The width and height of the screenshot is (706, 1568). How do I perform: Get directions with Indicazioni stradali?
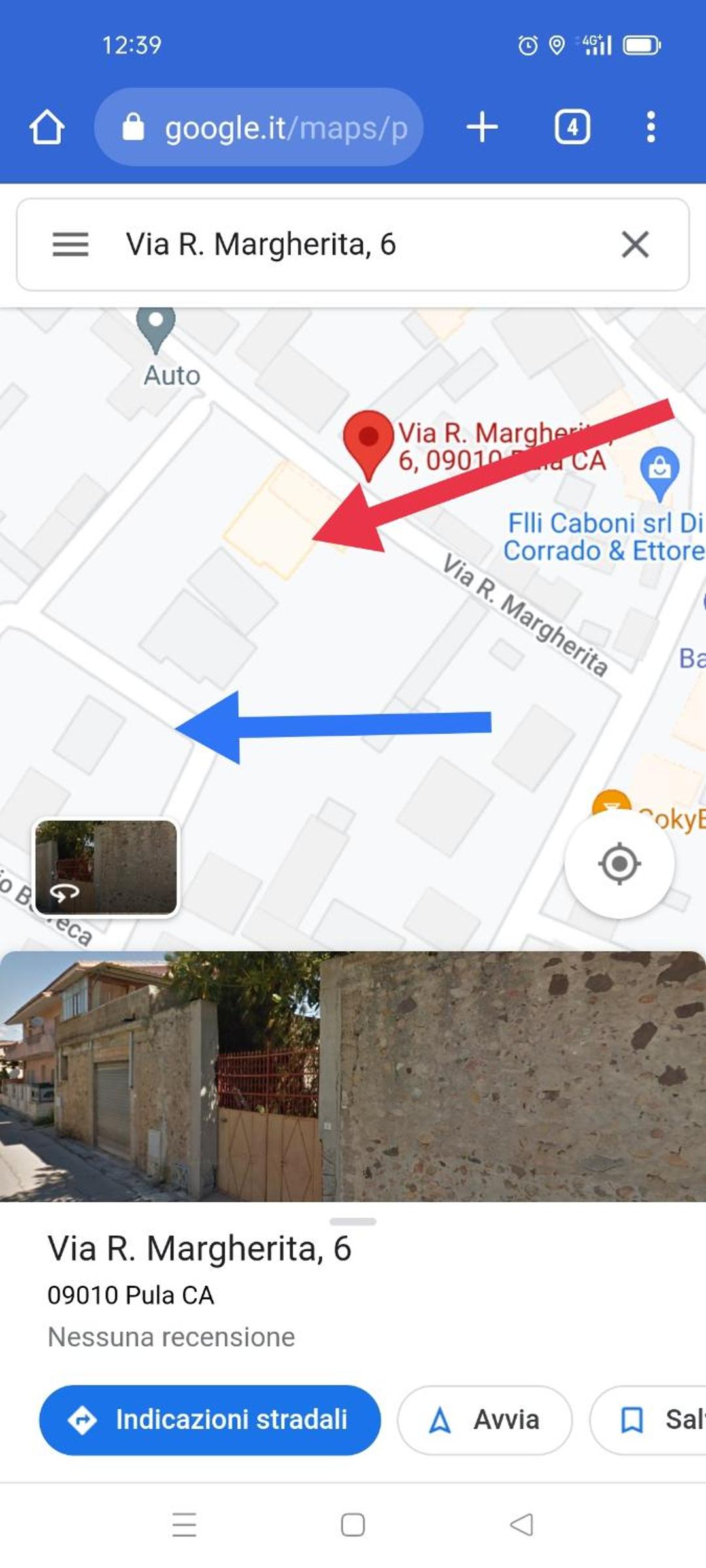click(210, 1420)
